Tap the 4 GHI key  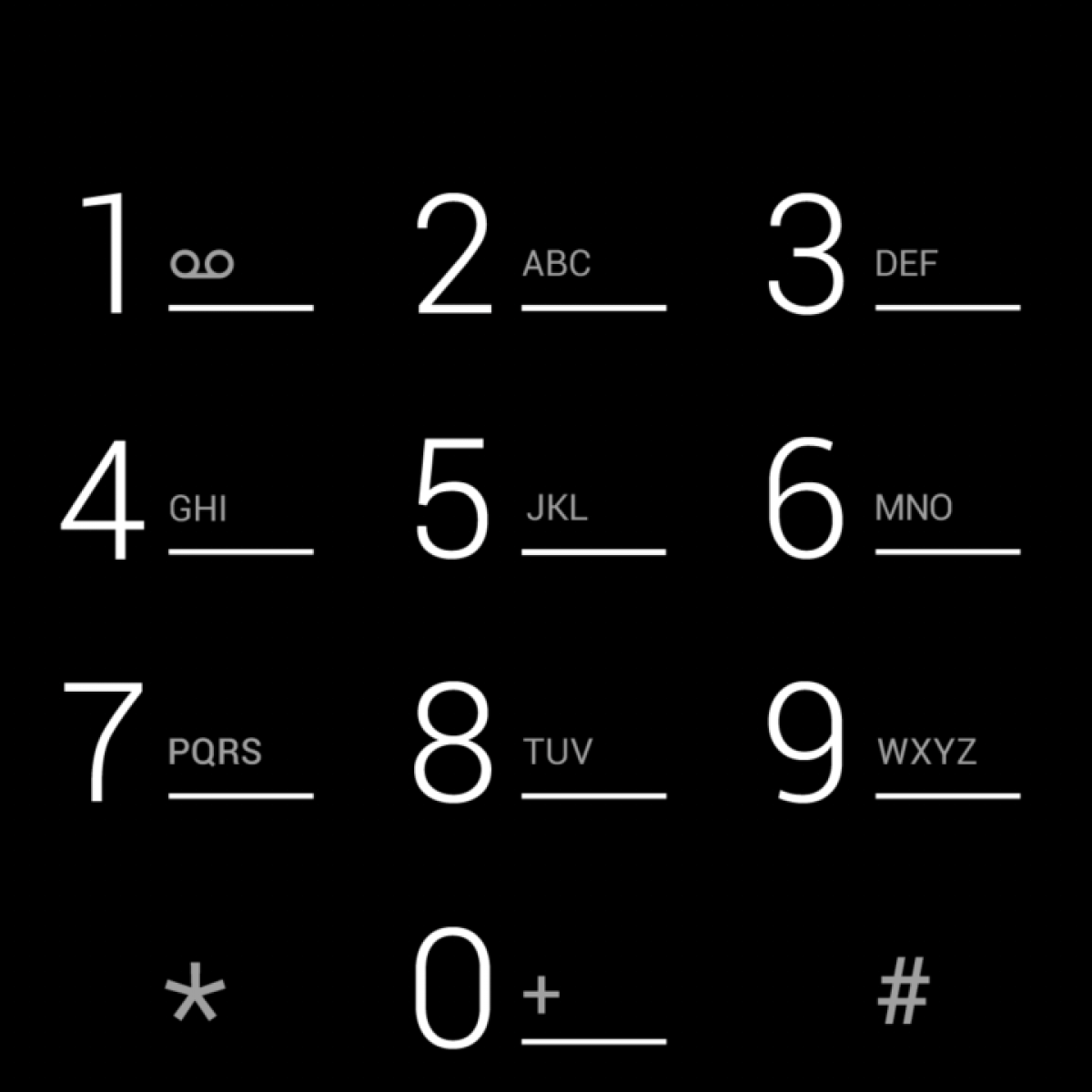coord(187,499)
